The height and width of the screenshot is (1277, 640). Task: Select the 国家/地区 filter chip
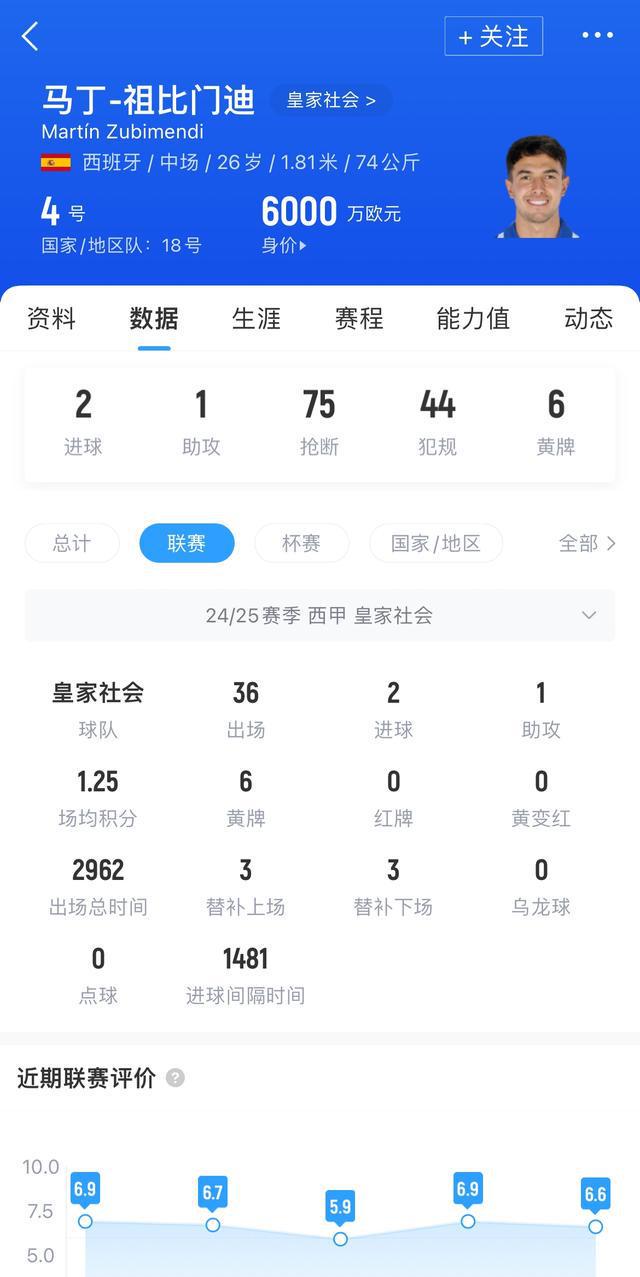[x=436, y=543]
